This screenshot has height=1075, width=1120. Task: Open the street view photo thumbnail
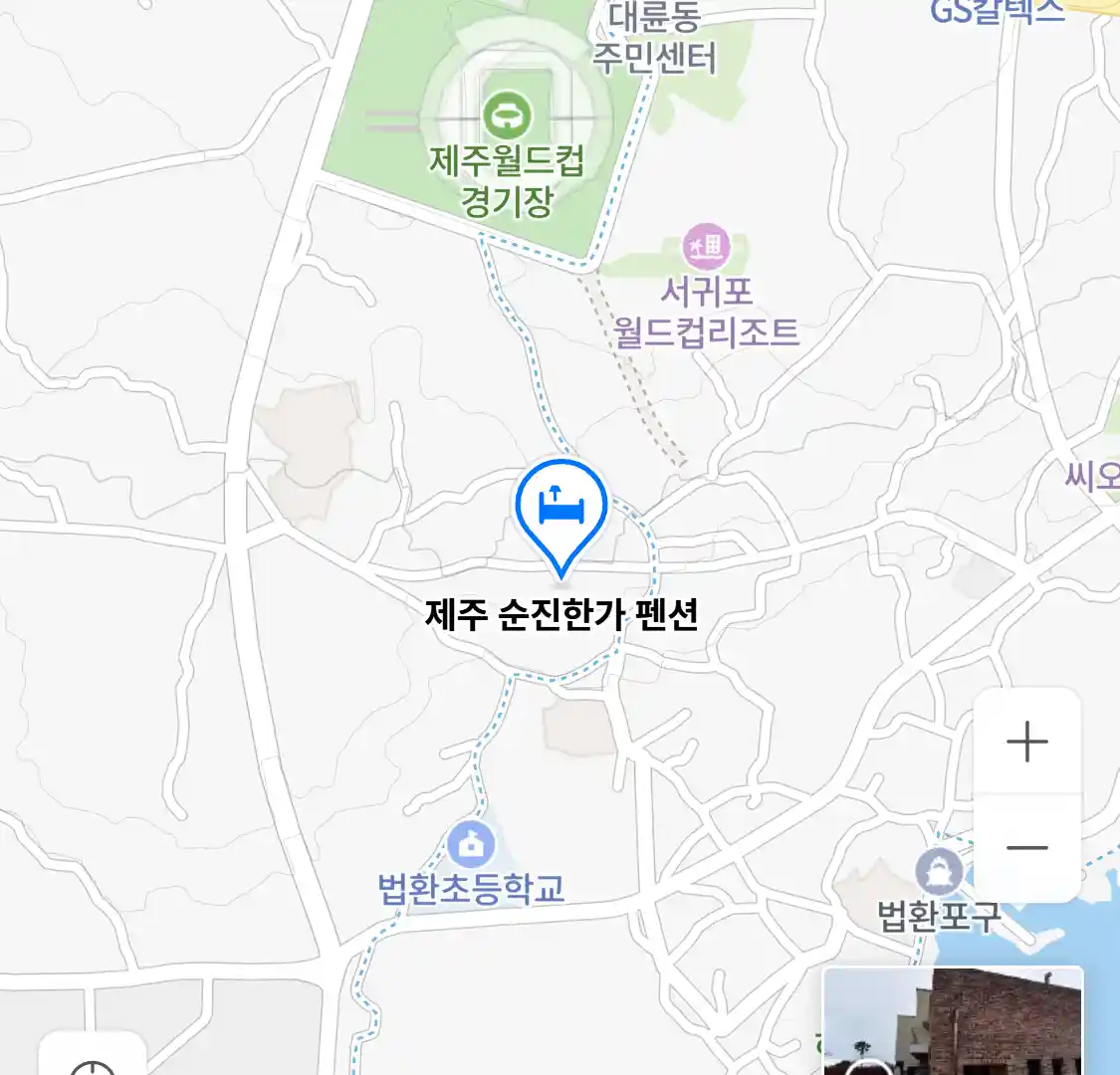[953, 1022]
